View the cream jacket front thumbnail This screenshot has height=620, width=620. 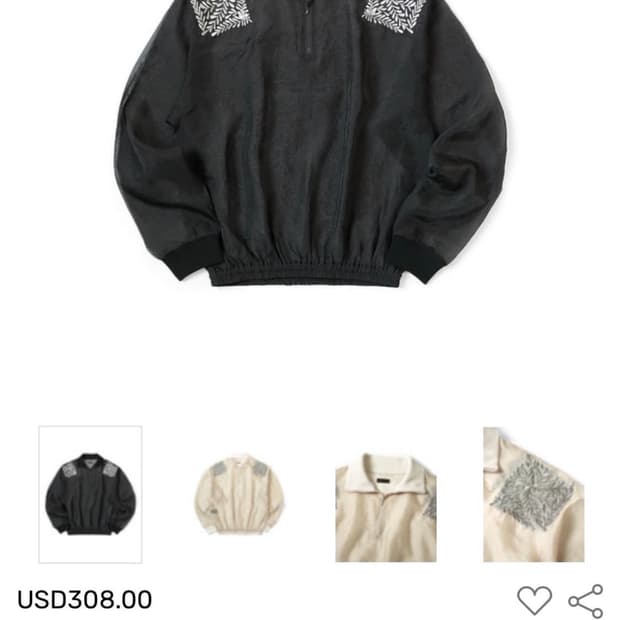pyautogui.click(x=238, y=494)
